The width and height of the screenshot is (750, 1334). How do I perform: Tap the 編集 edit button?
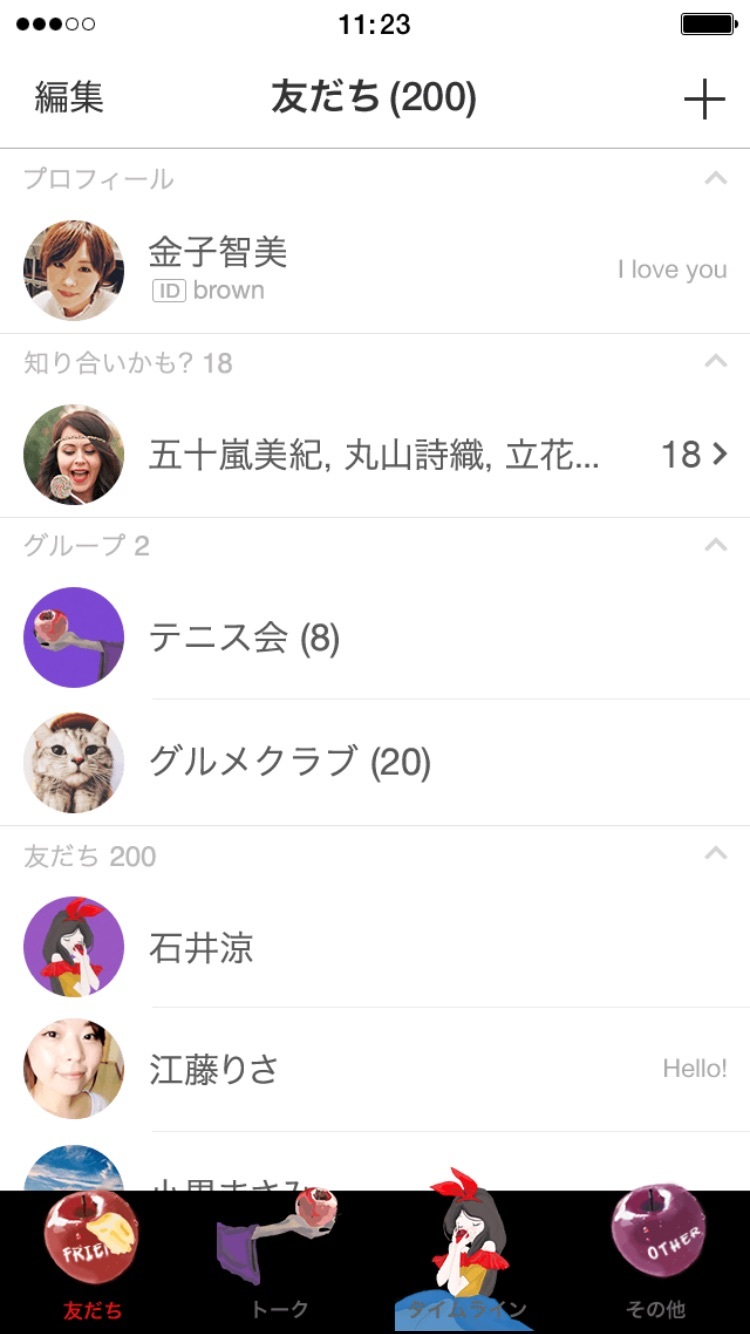tap(69, 98)
